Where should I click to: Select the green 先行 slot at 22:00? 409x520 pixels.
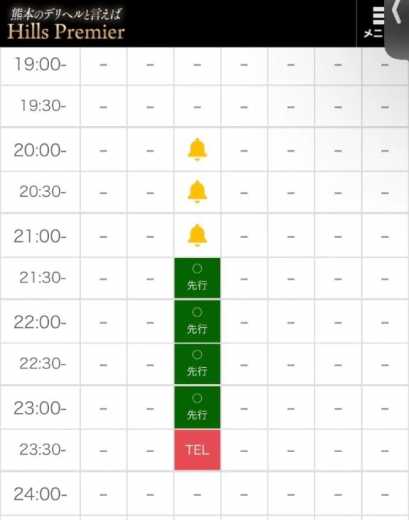click(197, 321)
